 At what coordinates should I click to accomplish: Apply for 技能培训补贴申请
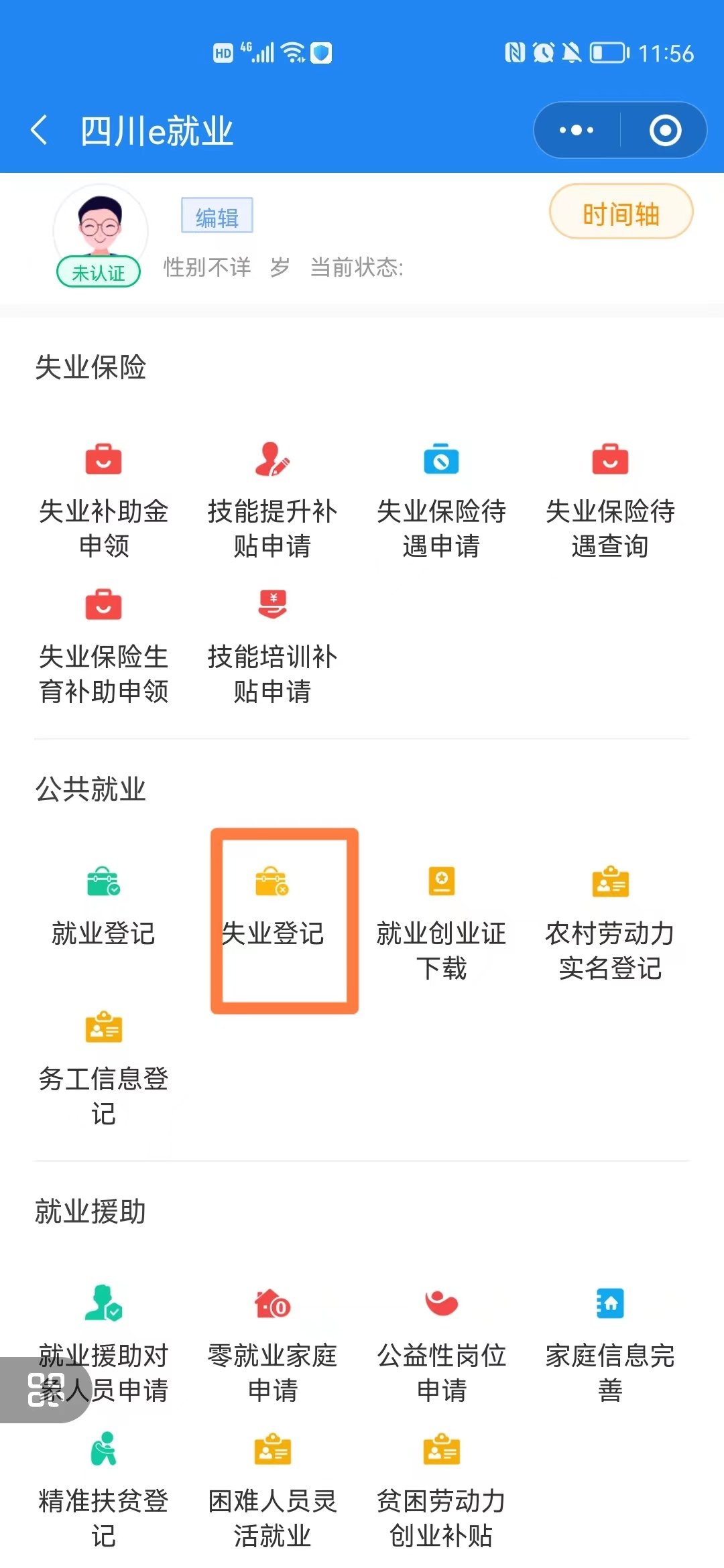(x=272, y=646)
